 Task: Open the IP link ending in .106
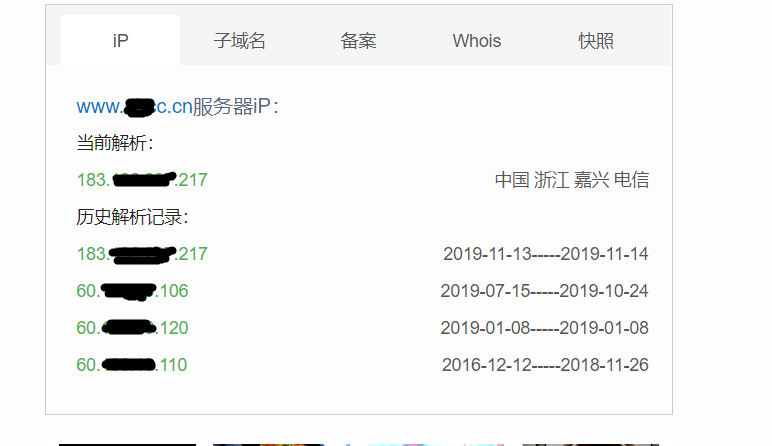[x=132, y=291]
